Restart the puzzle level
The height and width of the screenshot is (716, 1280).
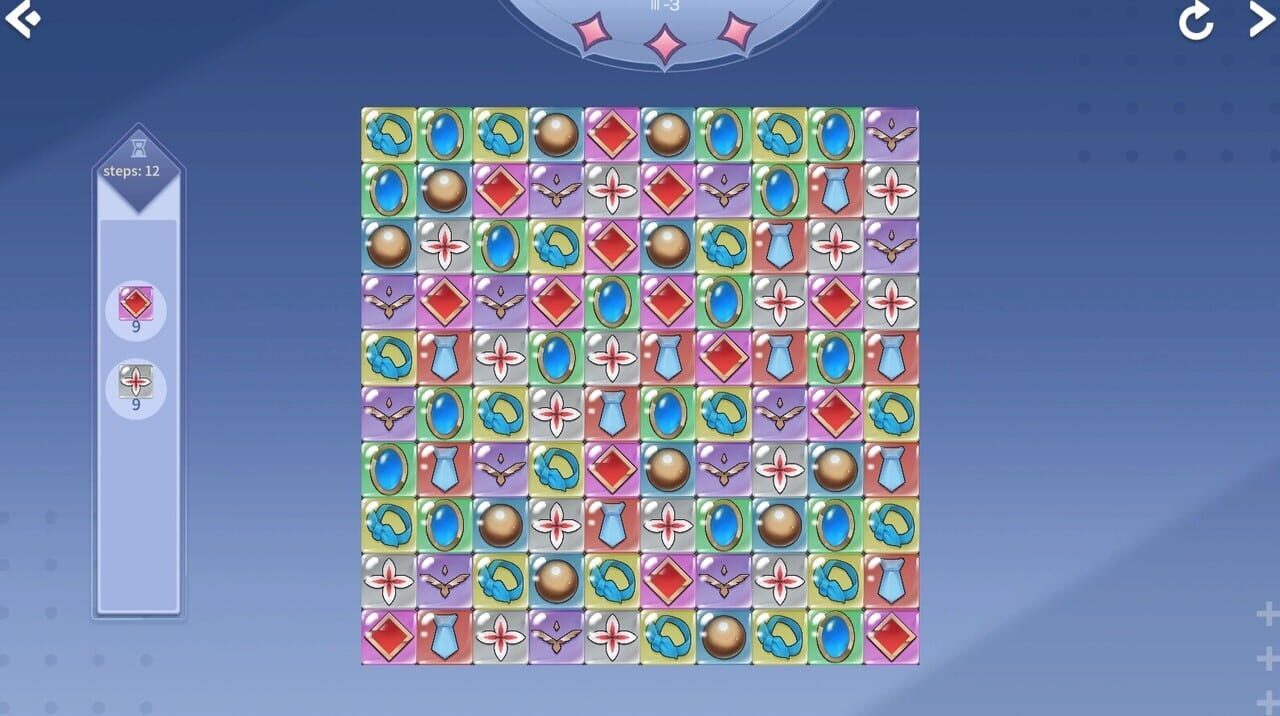(x=1195, y=21)
